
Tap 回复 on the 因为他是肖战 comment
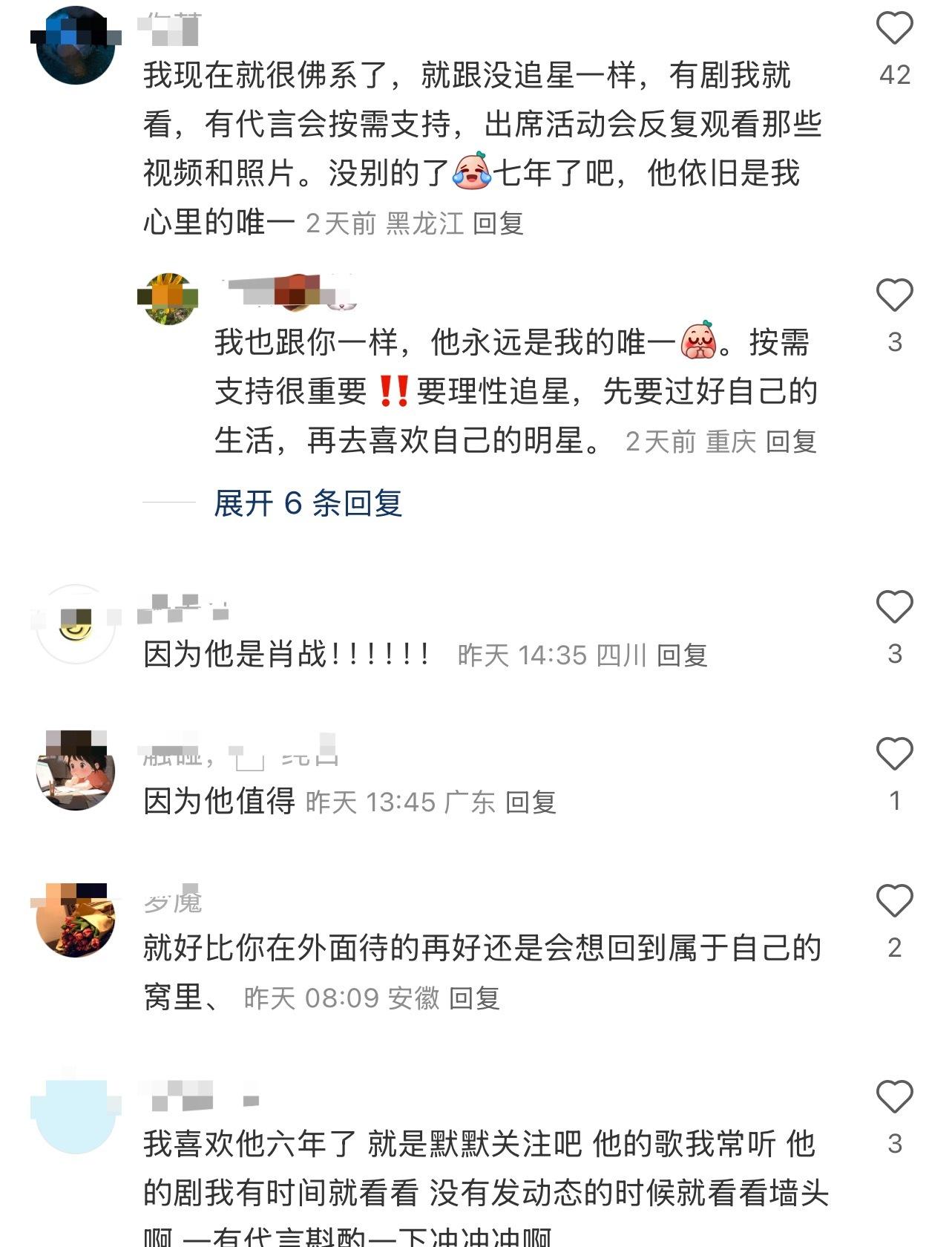pyautogui.click(x=682, y=655)
